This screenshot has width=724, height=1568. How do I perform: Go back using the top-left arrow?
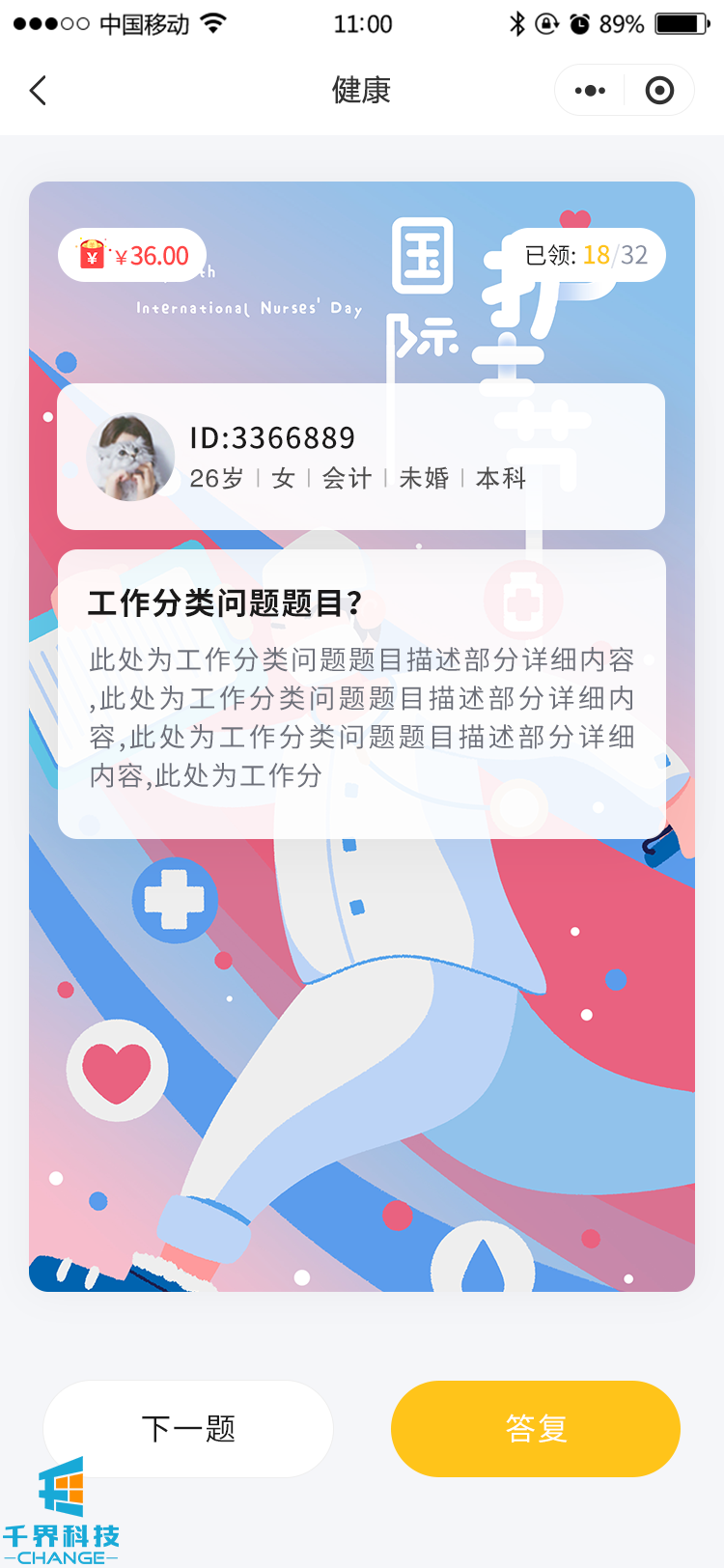pyautogui.click(x=39, y=91)
